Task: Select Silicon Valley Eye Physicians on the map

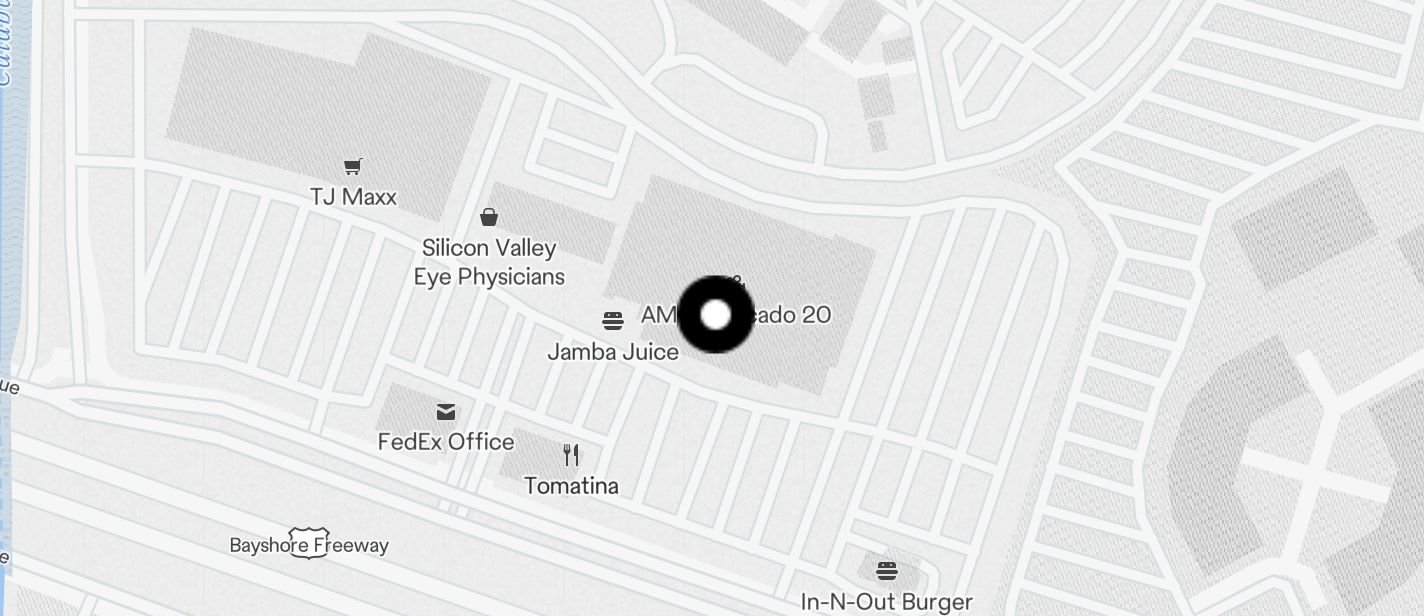Action: coord(489,218)
